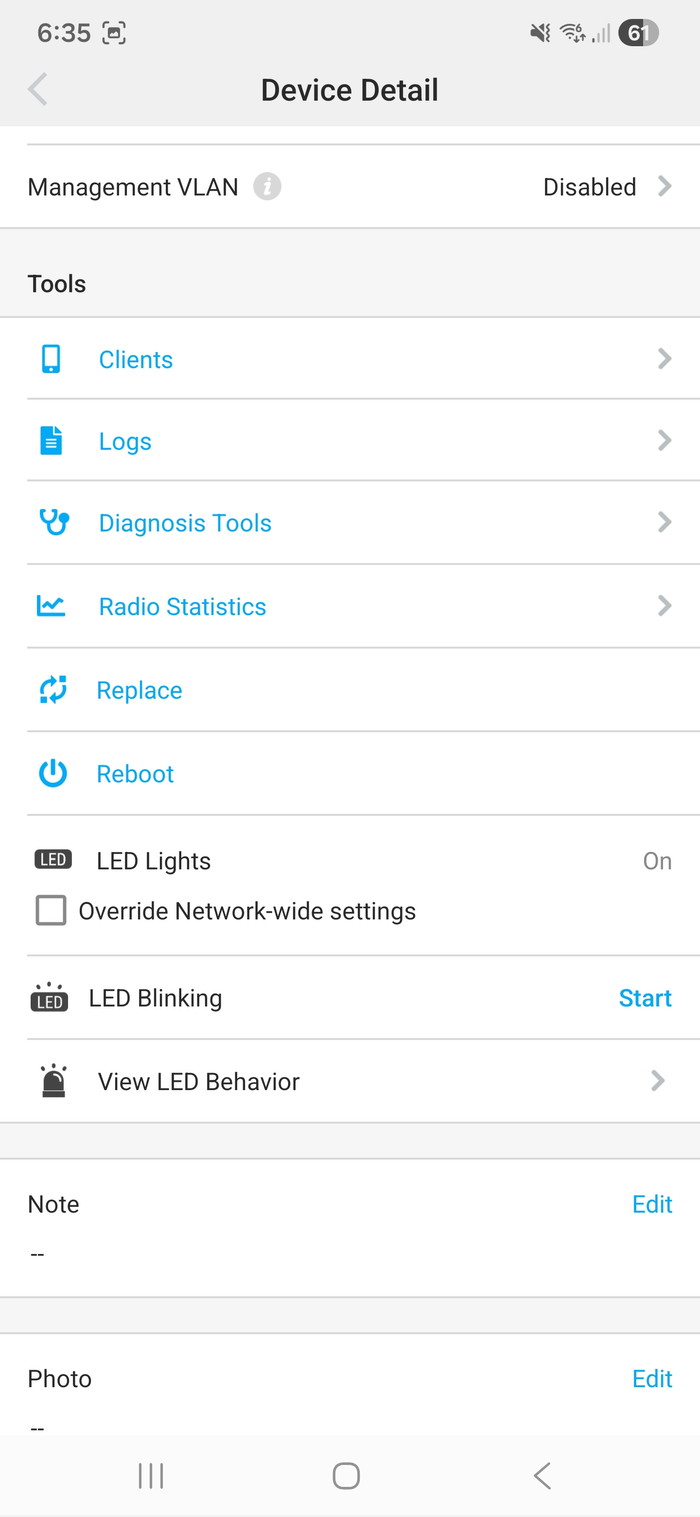Go to the system home screen
Viewport: 700px width, 1517px height.
[x=346, y=1475]
